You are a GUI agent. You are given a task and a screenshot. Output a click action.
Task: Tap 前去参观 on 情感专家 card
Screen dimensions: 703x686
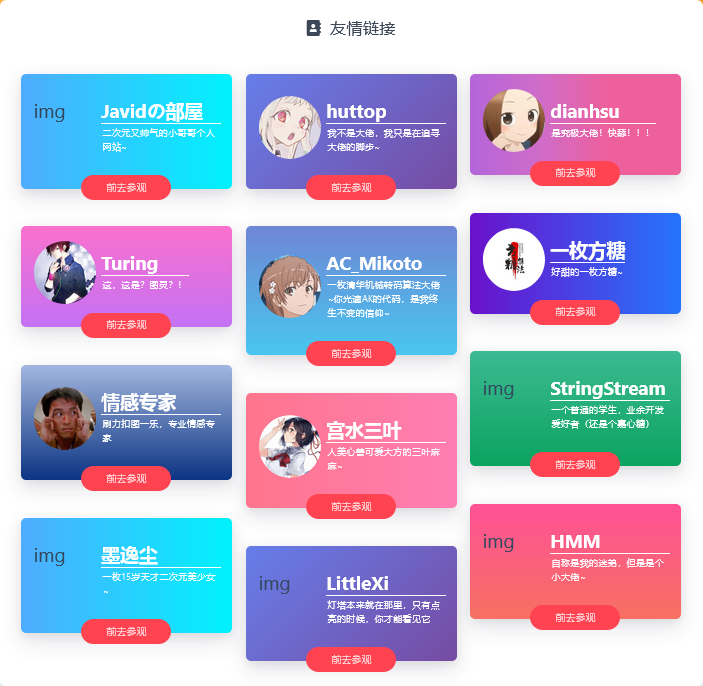[x=126, y=478]
